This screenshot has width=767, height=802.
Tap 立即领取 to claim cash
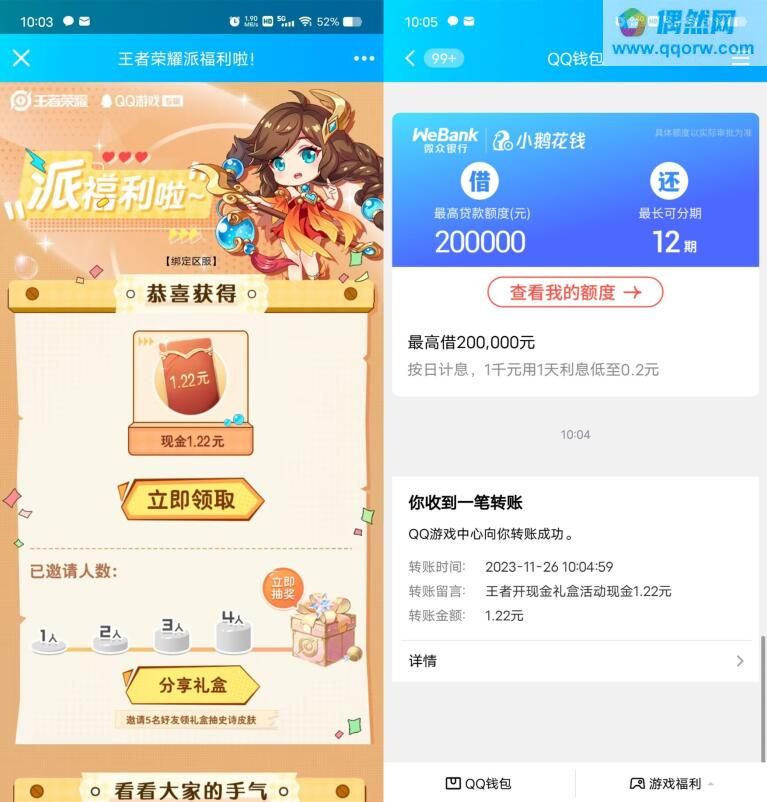coord(192,500)
